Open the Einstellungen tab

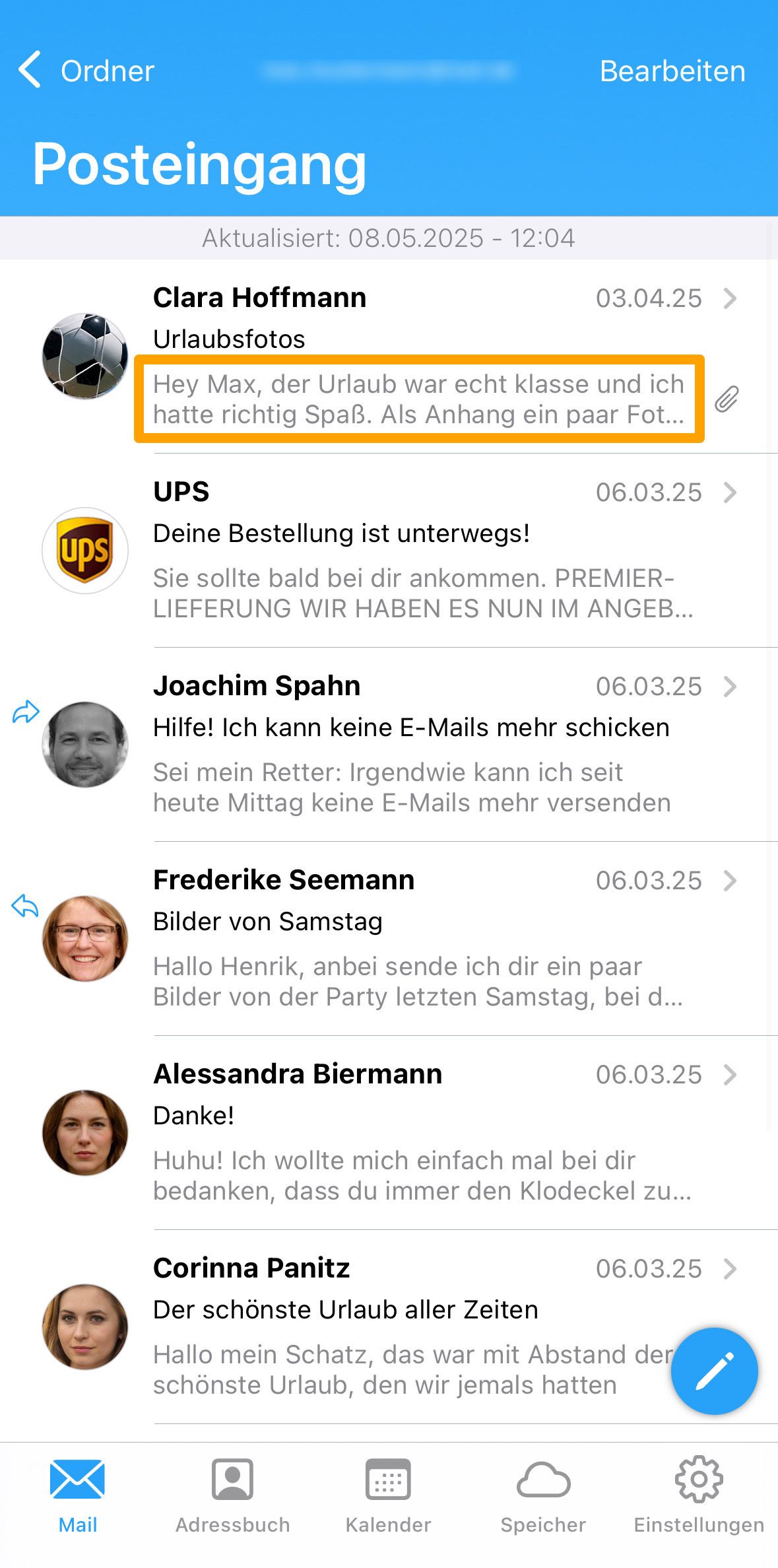click(x=699, y=1497)
